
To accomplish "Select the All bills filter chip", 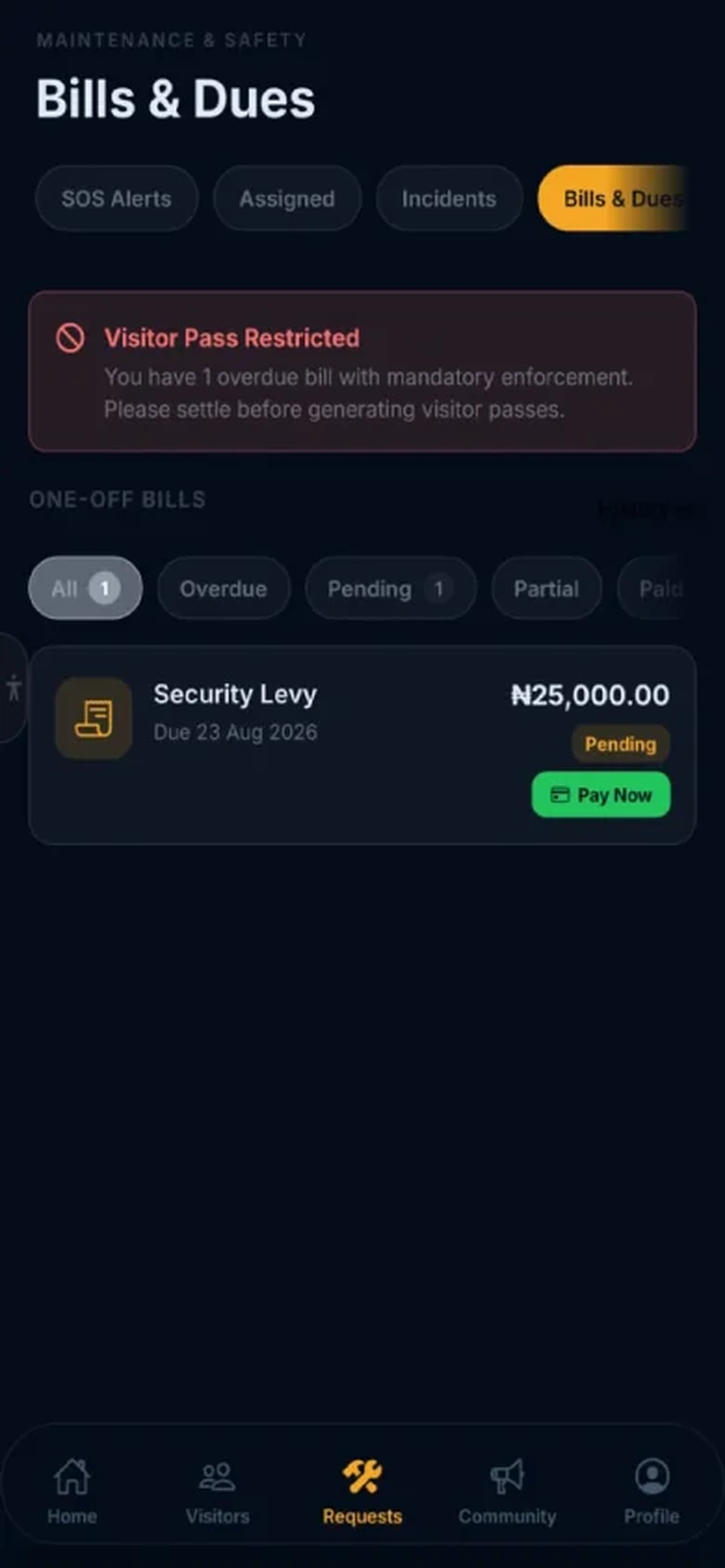I will [x=85, y=588].
